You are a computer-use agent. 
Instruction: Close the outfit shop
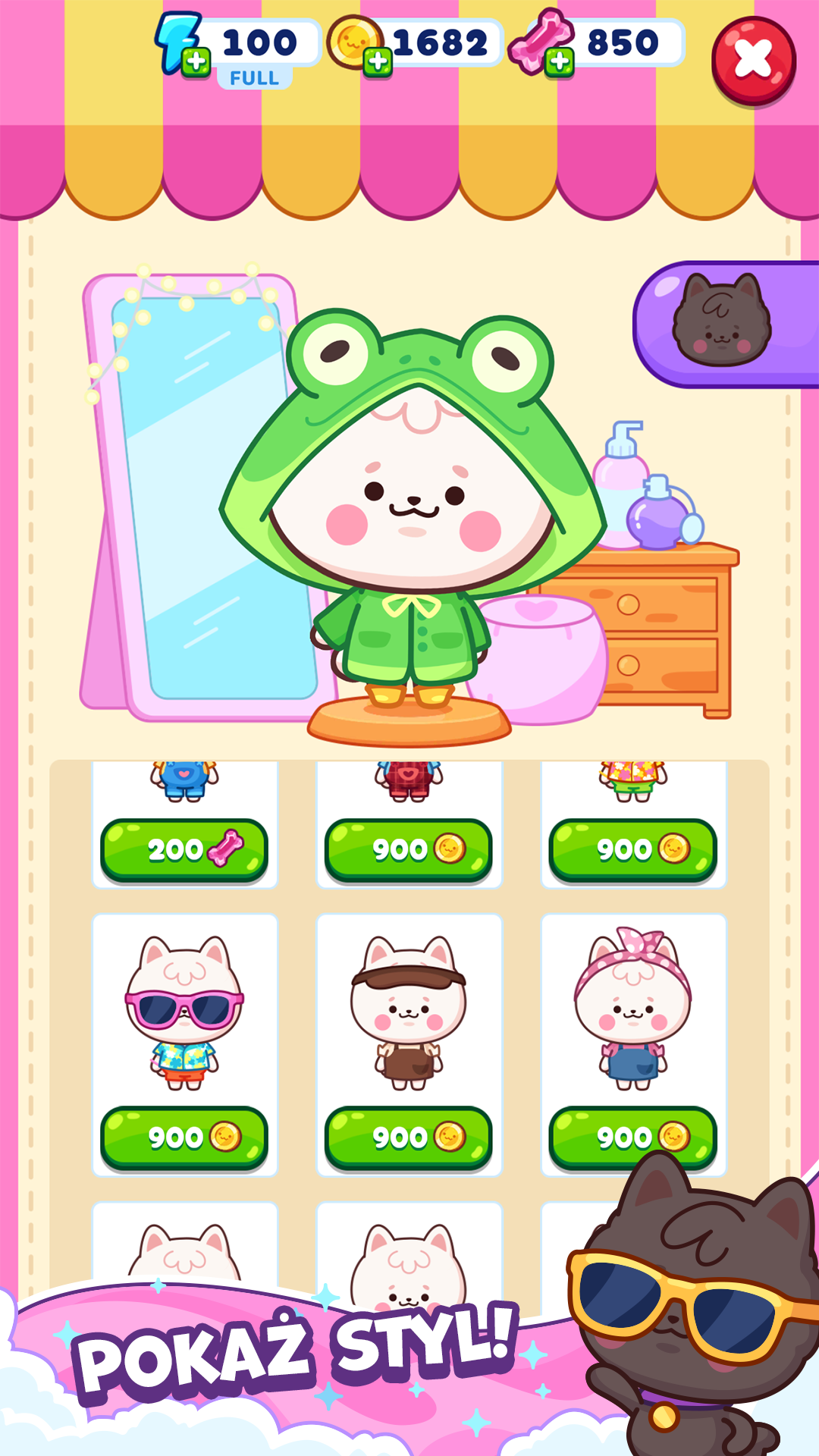[753, 60]
